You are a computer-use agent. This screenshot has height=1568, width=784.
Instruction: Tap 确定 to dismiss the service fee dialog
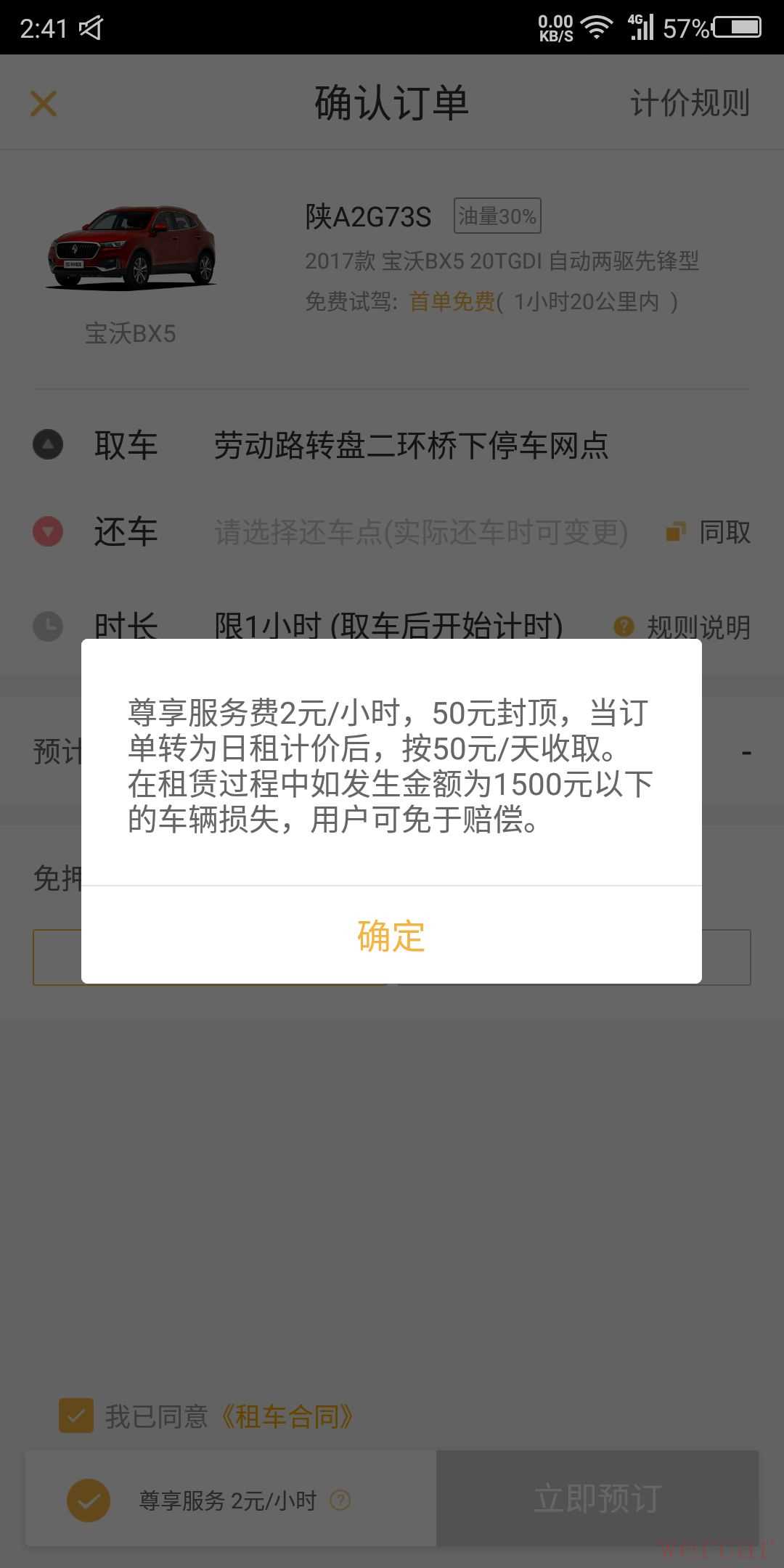coord(391,935)
